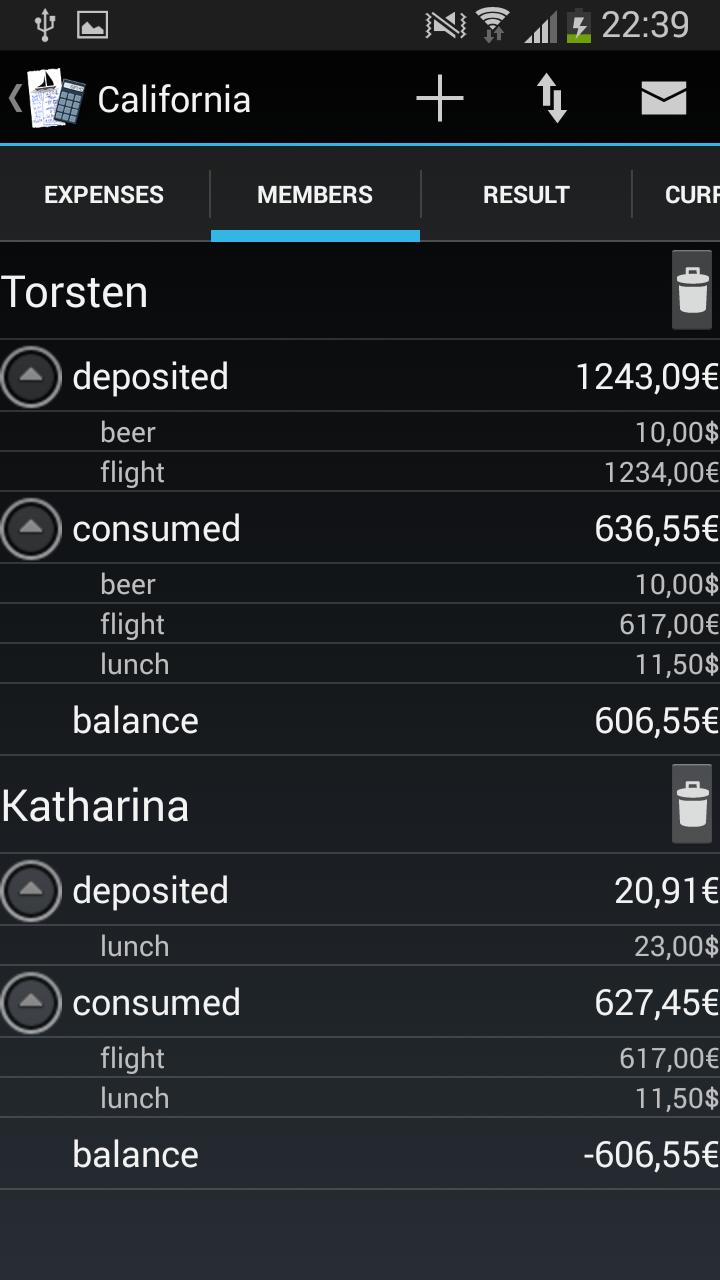Collapse Katharina's deposited list

coord(32,890)
